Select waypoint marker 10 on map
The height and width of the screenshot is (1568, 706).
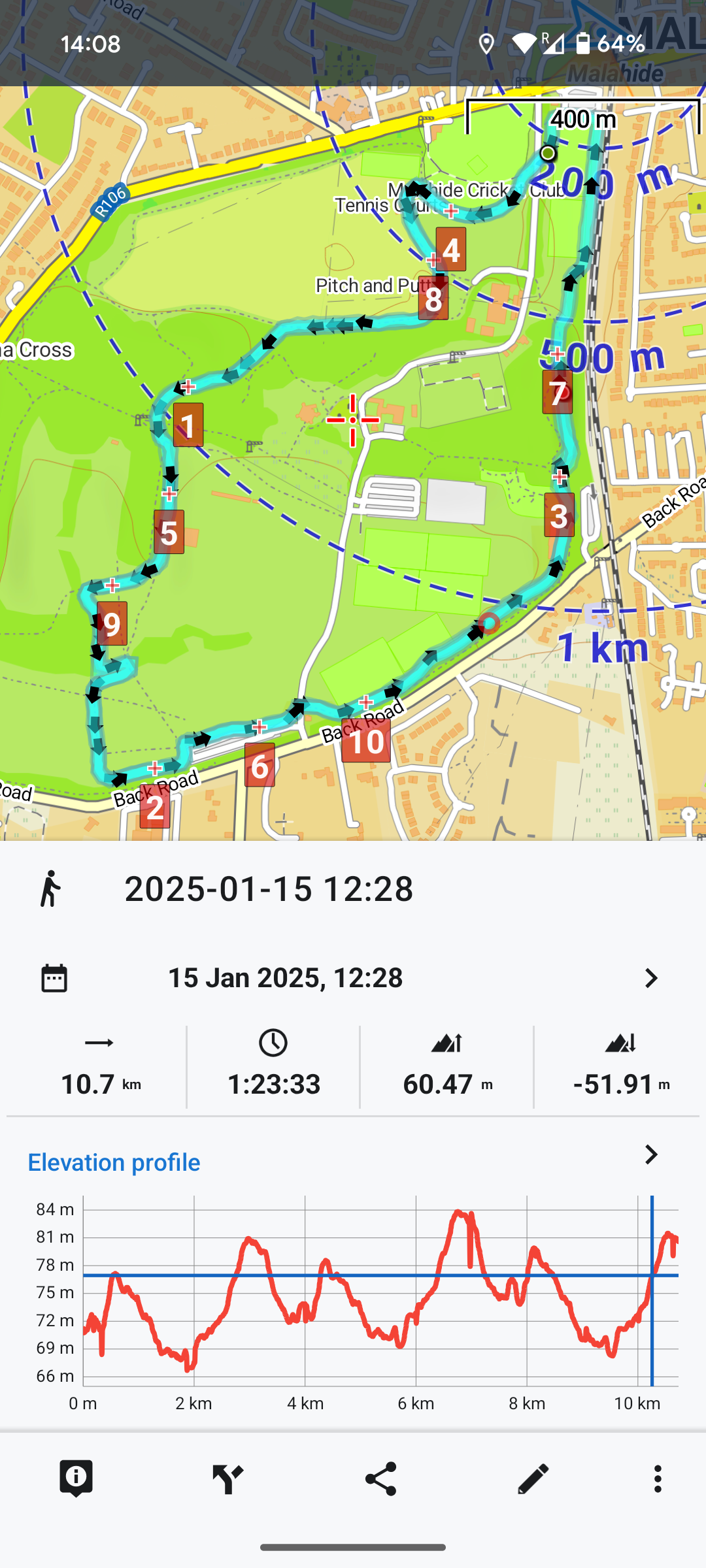(366, 741)
